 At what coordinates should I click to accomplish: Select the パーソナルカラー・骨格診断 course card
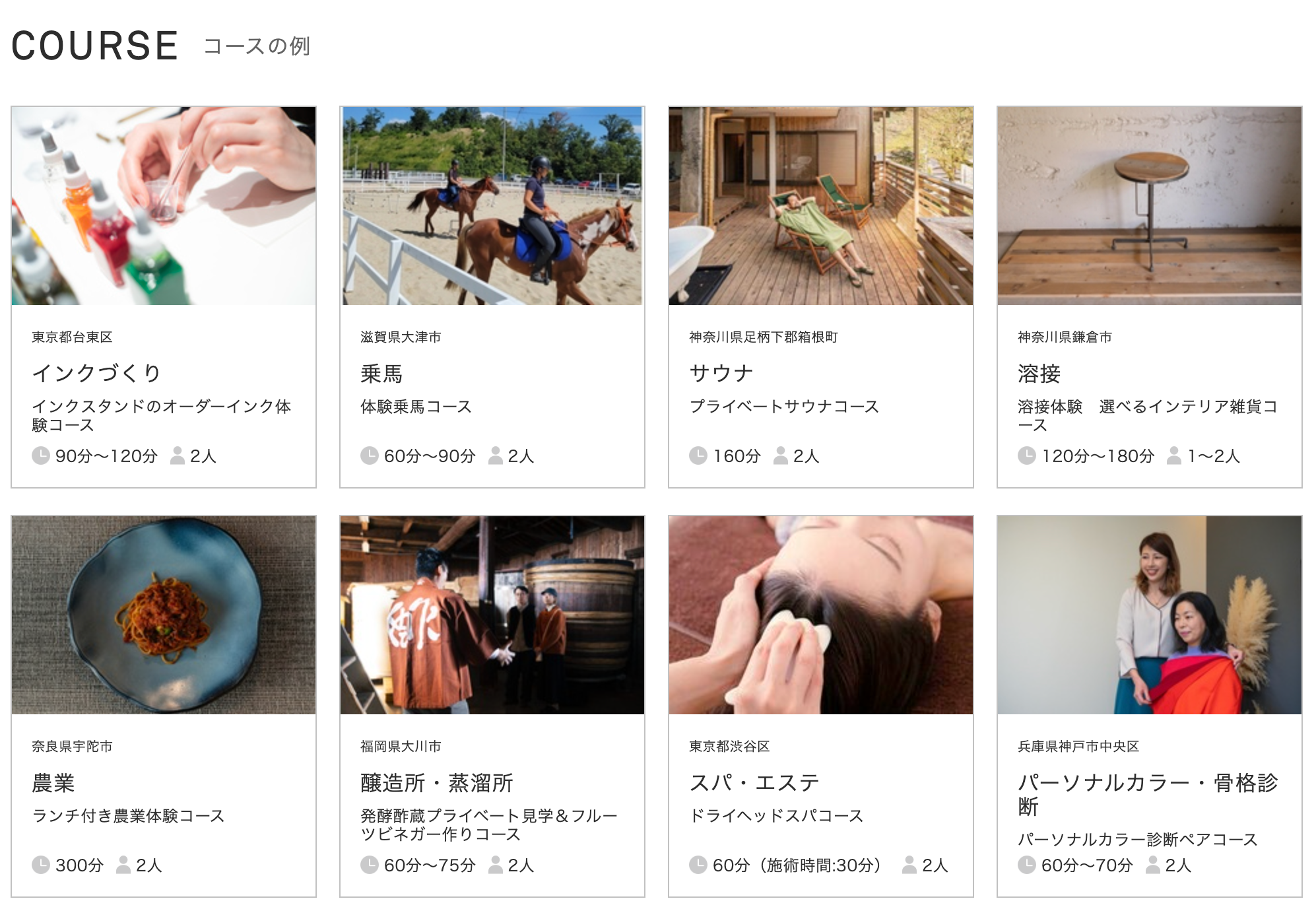(1149, 706)
